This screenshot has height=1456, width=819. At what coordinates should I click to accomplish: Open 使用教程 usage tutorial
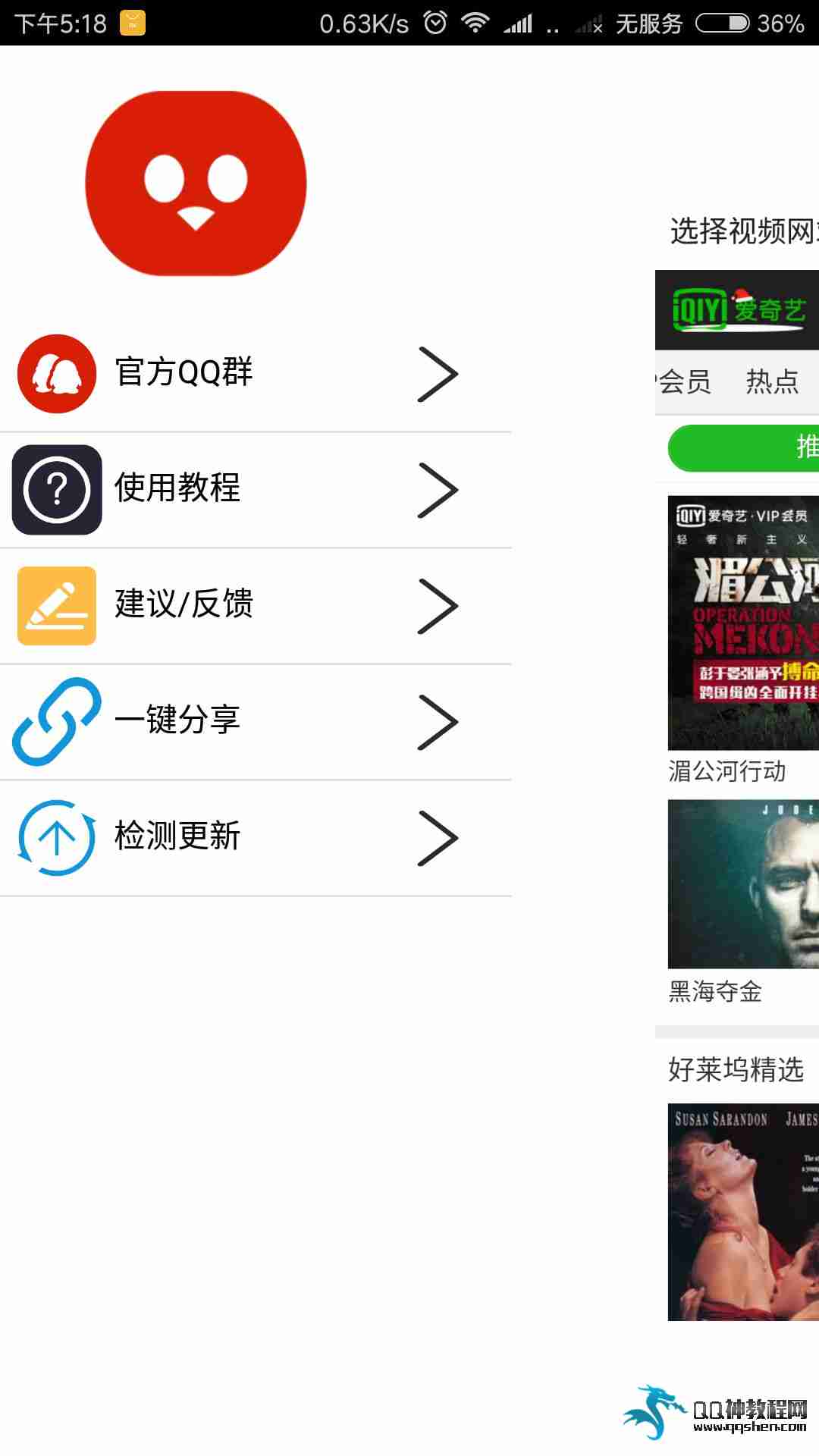pos(256,490)
